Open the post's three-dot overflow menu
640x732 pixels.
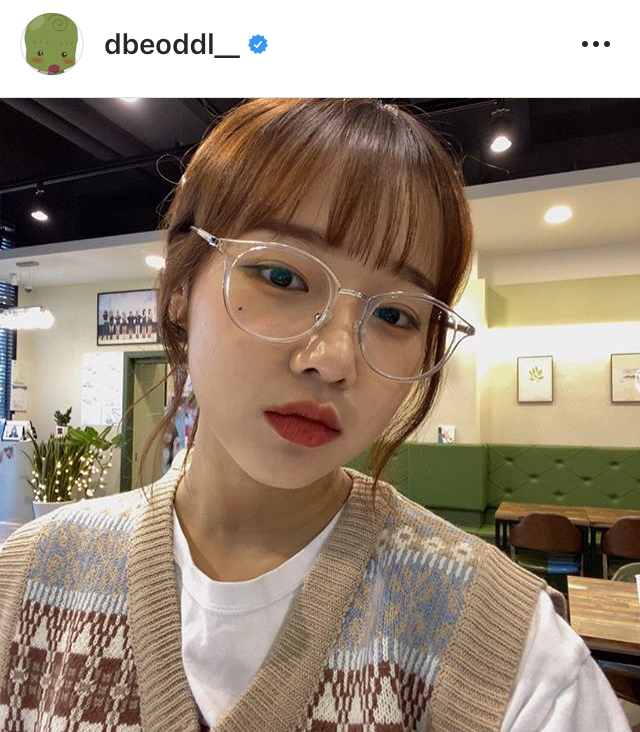[x=595, y=44]
